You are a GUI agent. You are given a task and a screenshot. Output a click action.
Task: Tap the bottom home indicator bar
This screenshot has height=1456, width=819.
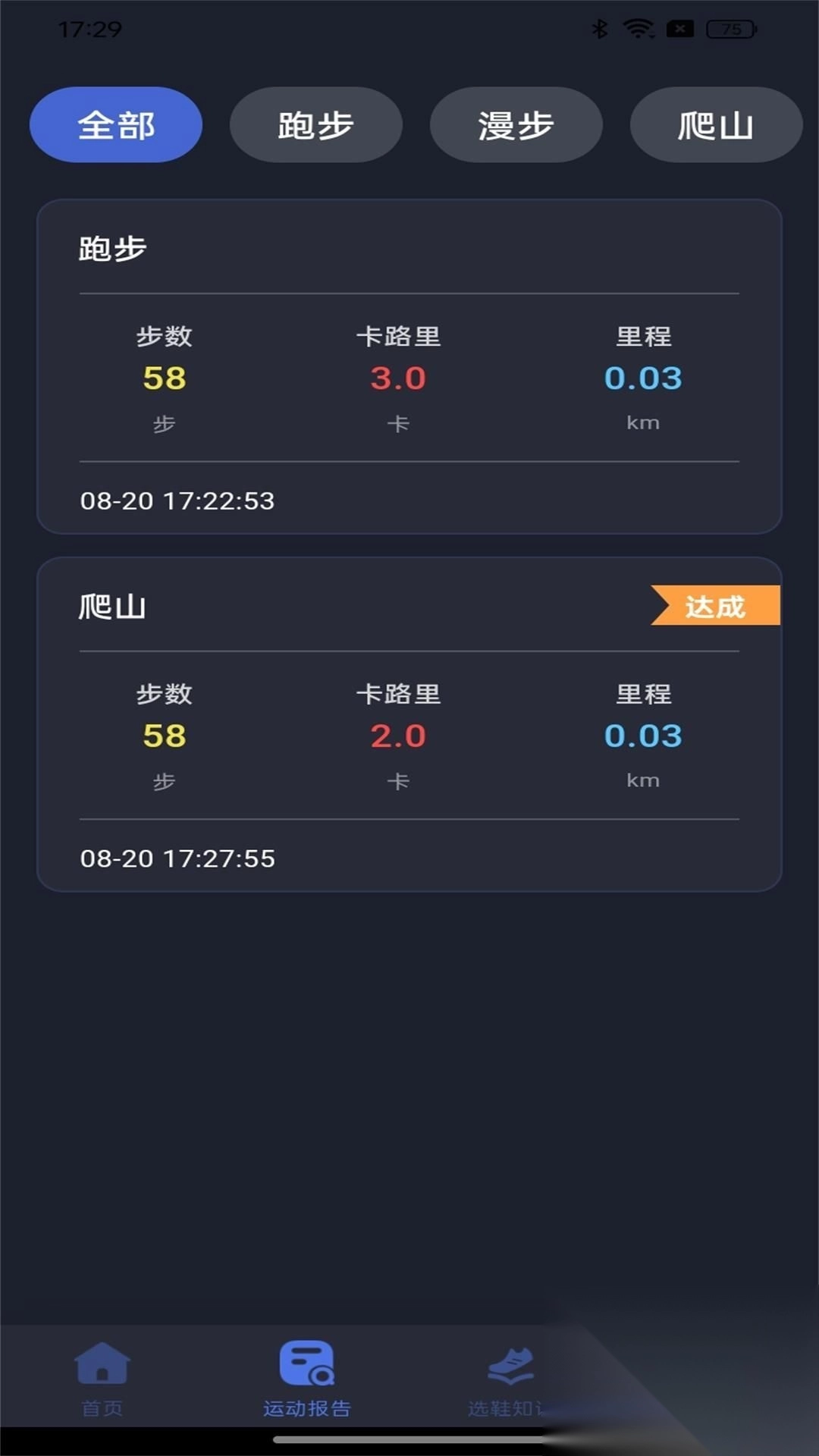coord(409,1439)
